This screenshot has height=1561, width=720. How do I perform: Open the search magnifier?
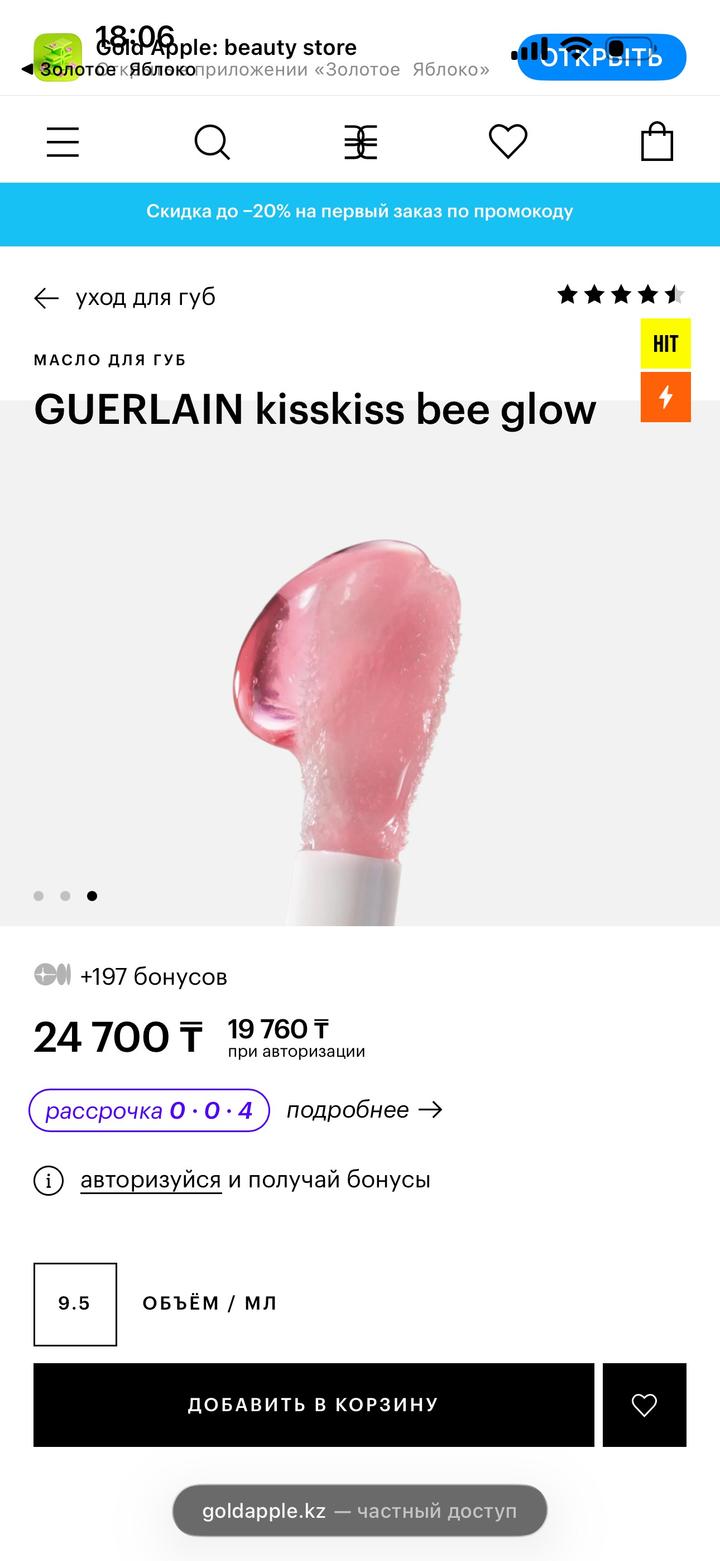(x=212, y=142)
